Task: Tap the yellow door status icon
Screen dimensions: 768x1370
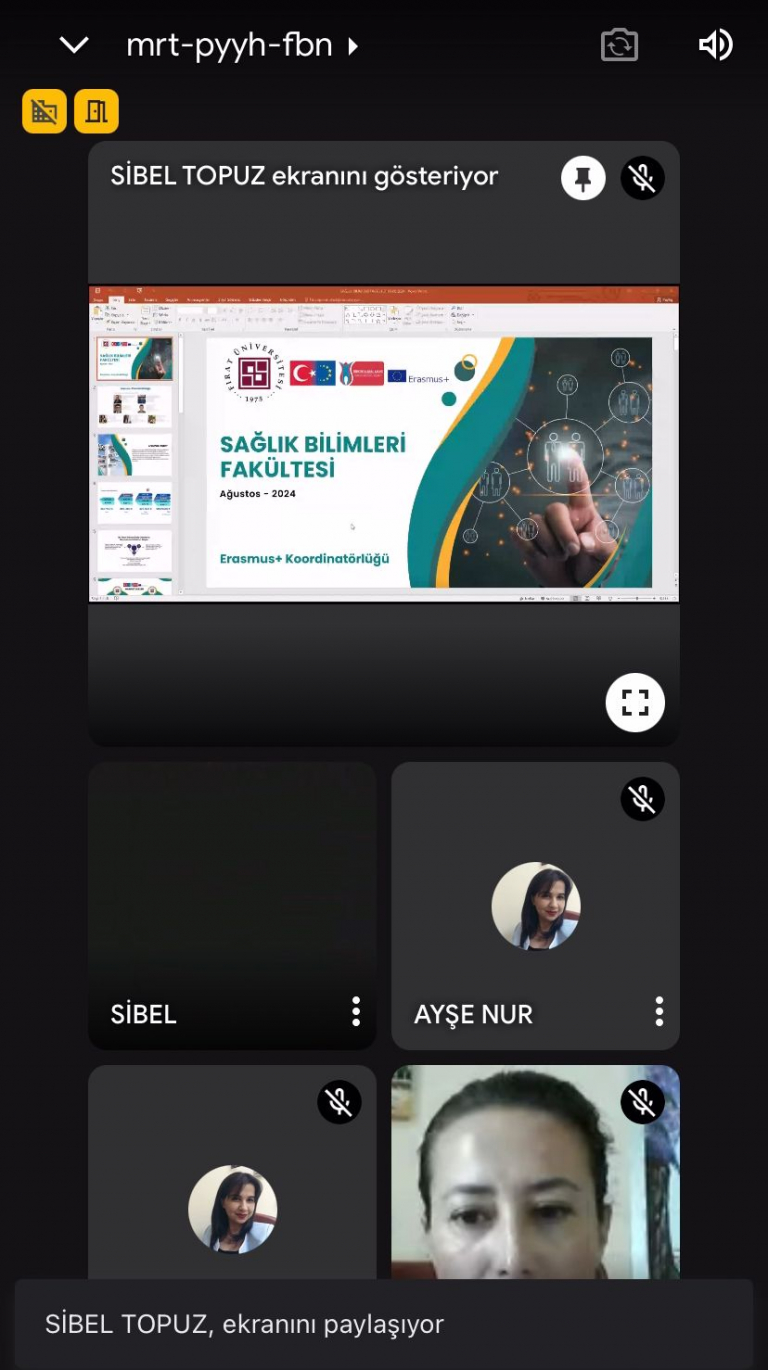Action: [x=96, y=111]
